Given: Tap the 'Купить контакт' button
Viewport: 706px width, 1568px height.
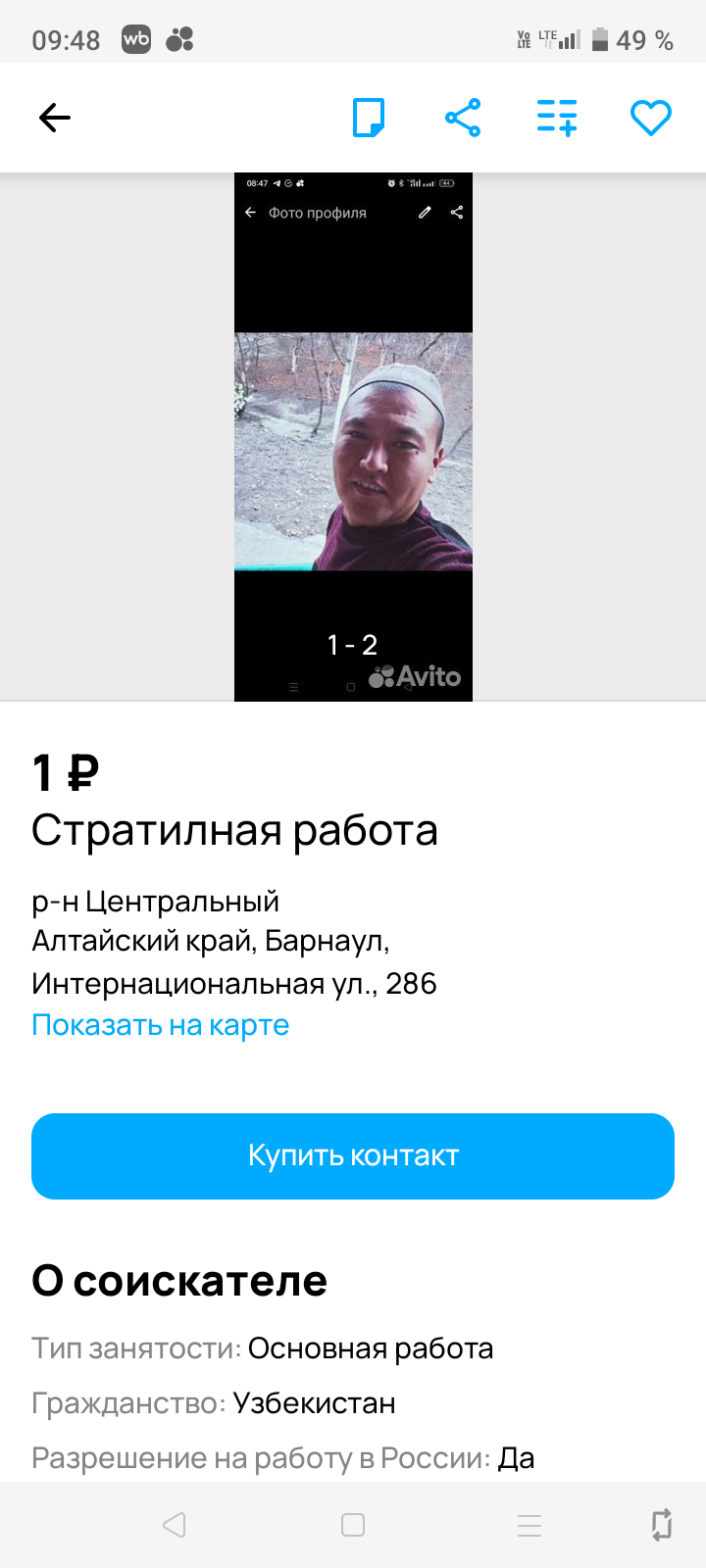Looking at the screenshot, I should pos(353,1155).
